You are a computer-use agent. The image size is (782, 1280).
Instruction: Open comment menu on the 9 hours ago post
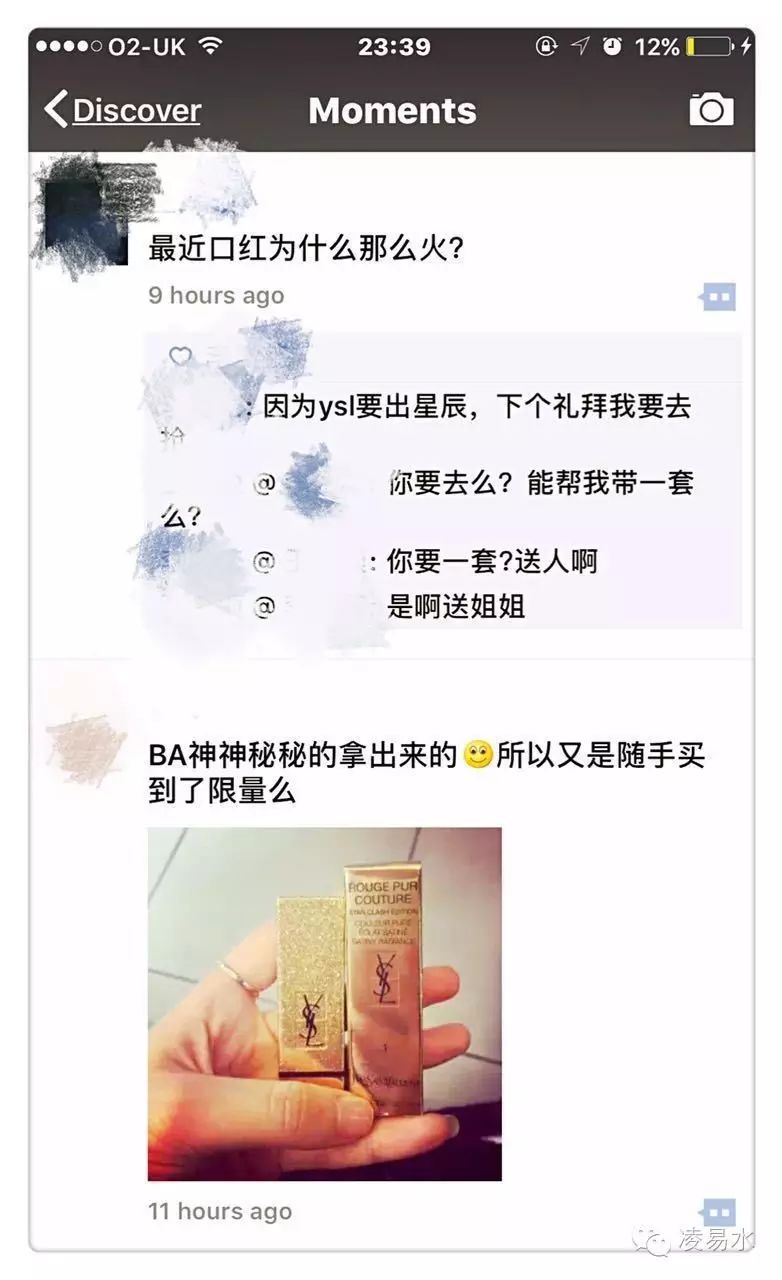(x=718, y=296)
